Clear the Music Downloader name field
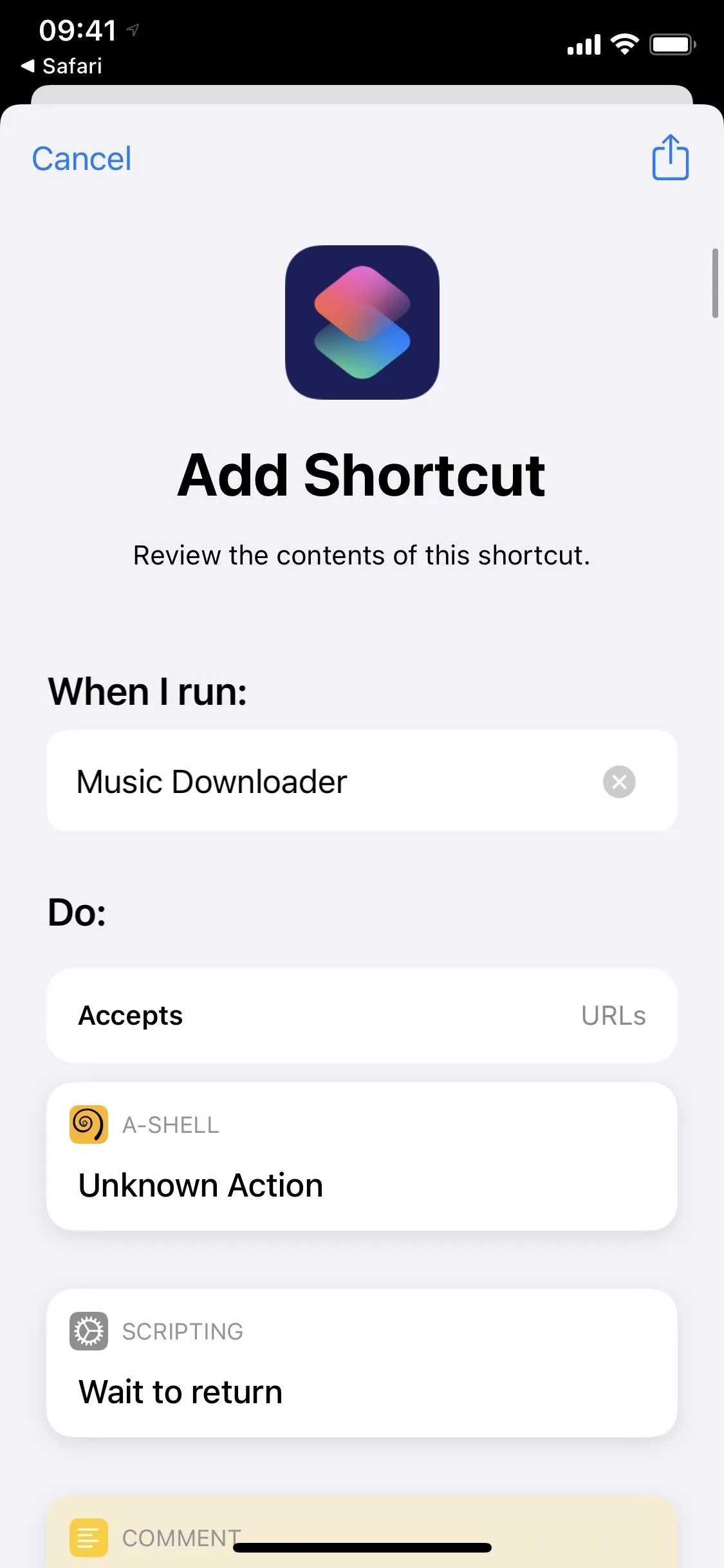The image size is (724, 1568). pyautogui.click(x=619, y=781)
